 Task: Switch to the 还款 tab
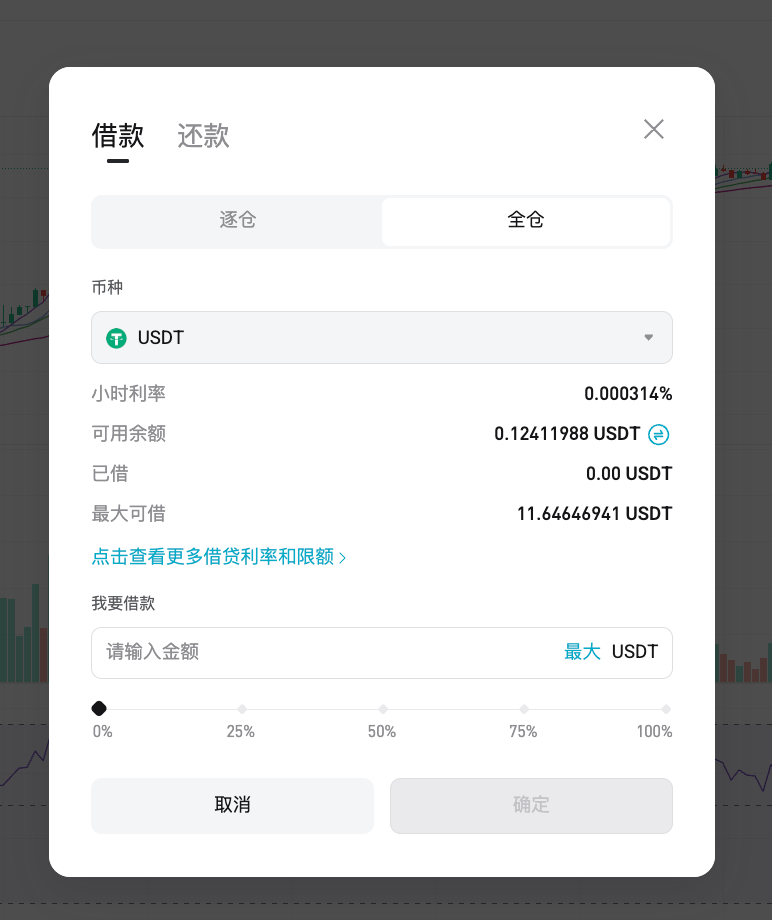pos(202,136)
